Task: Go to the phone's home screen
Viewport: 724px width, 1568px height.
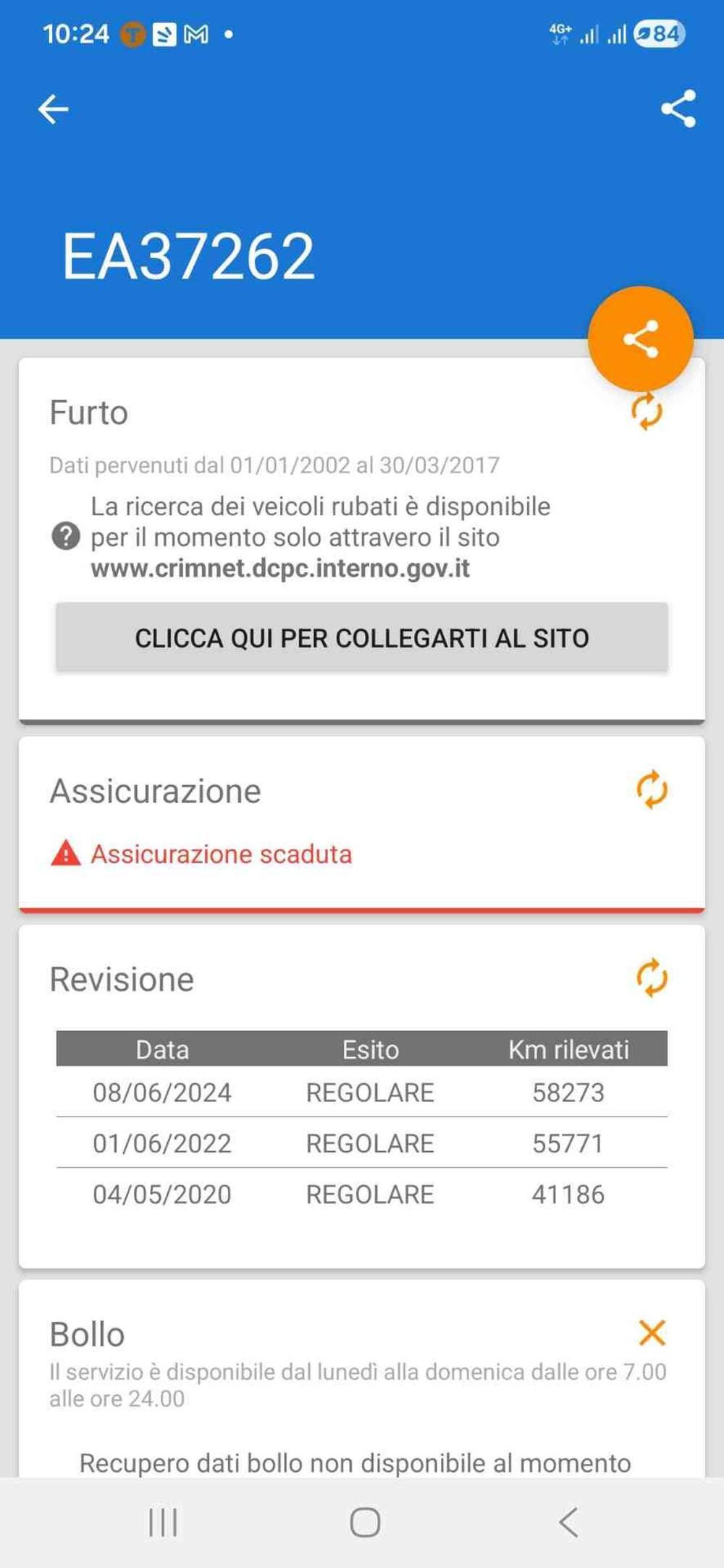Action: (x=365, y=1522)
